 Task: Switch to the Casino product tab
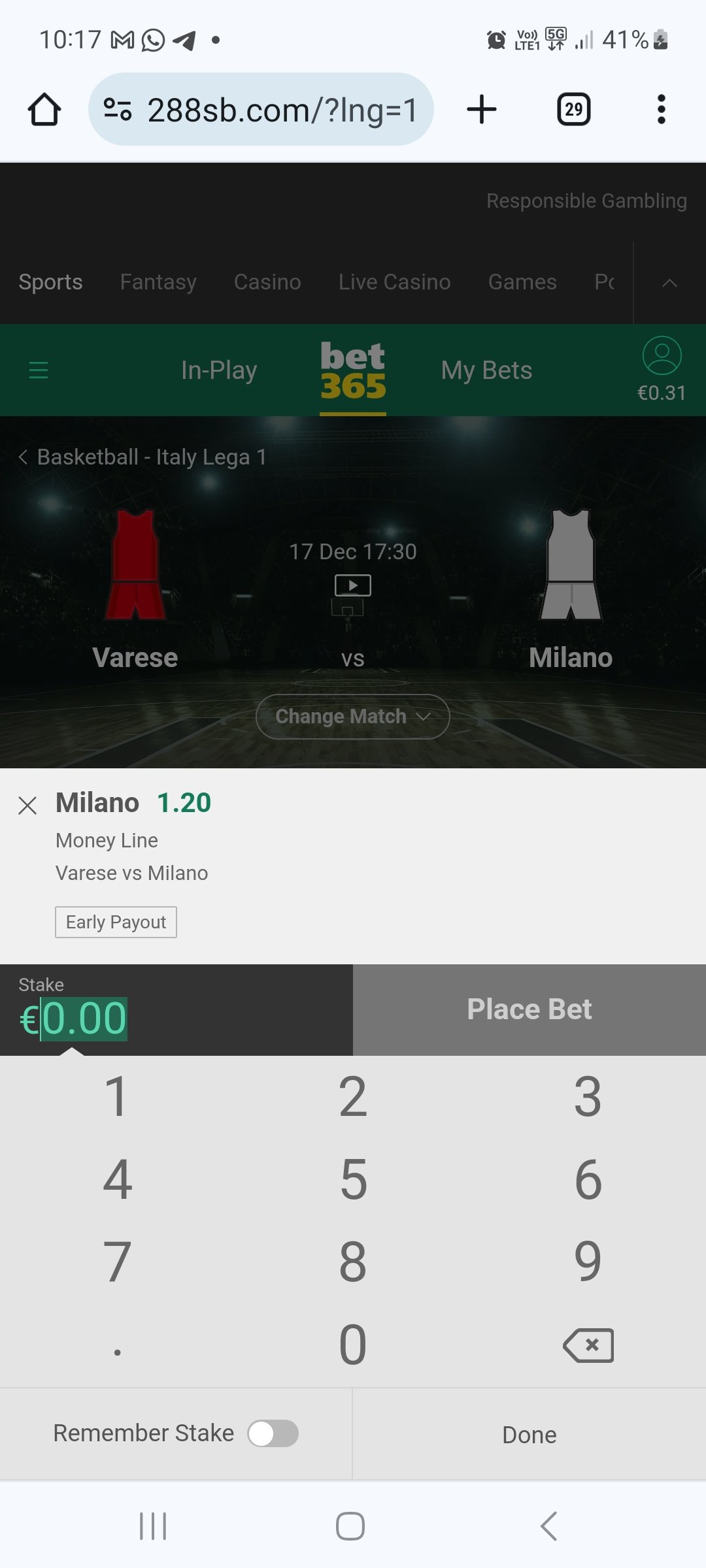[x=267, y=282]
